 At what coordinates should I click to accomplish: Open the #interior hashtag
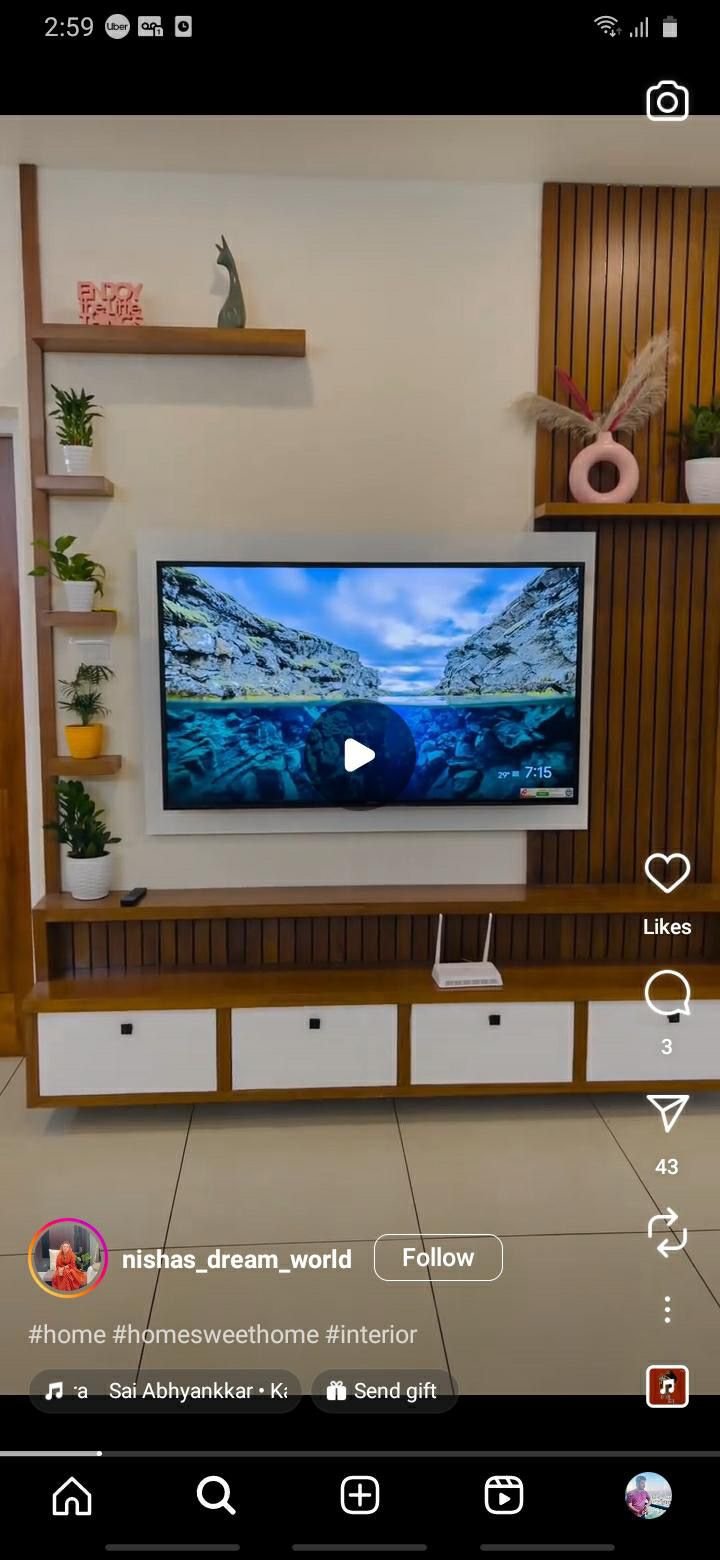point(371,1334)
